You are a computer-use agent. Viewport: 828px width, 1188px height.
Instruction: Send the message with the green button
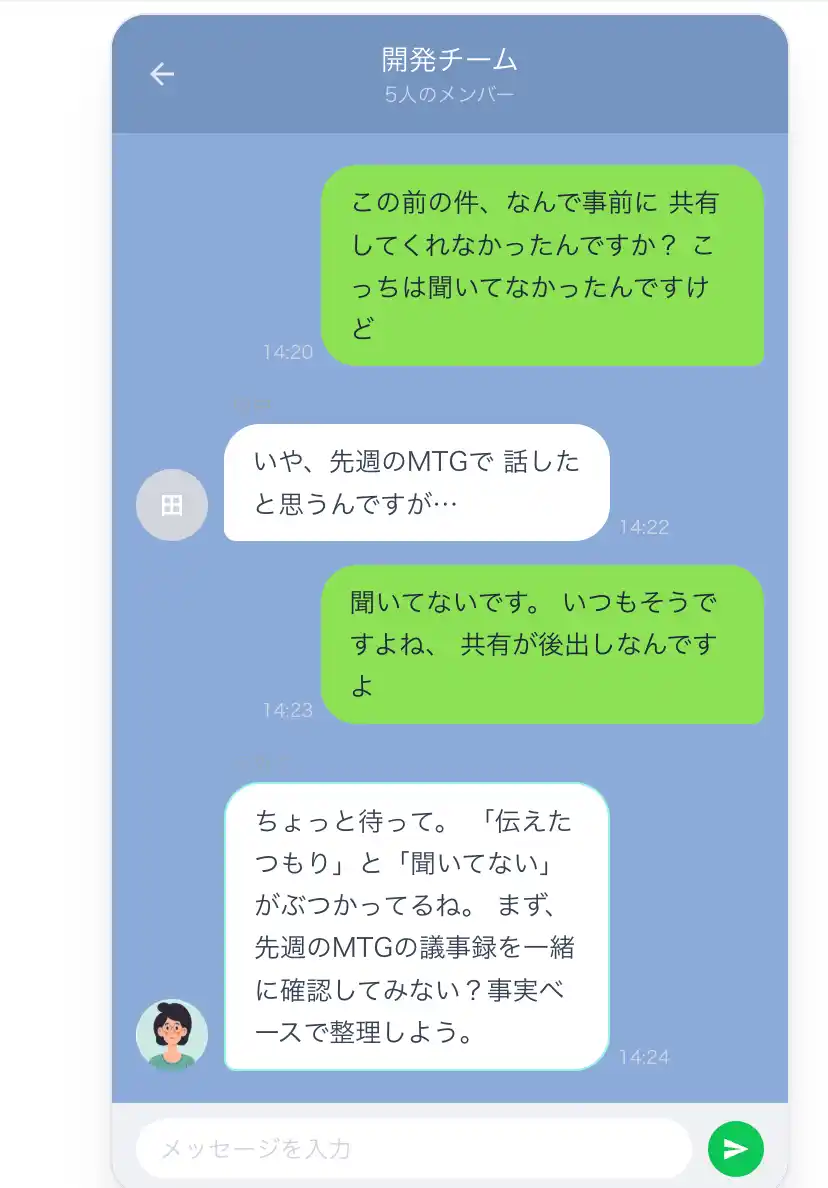coord(735,1148)
